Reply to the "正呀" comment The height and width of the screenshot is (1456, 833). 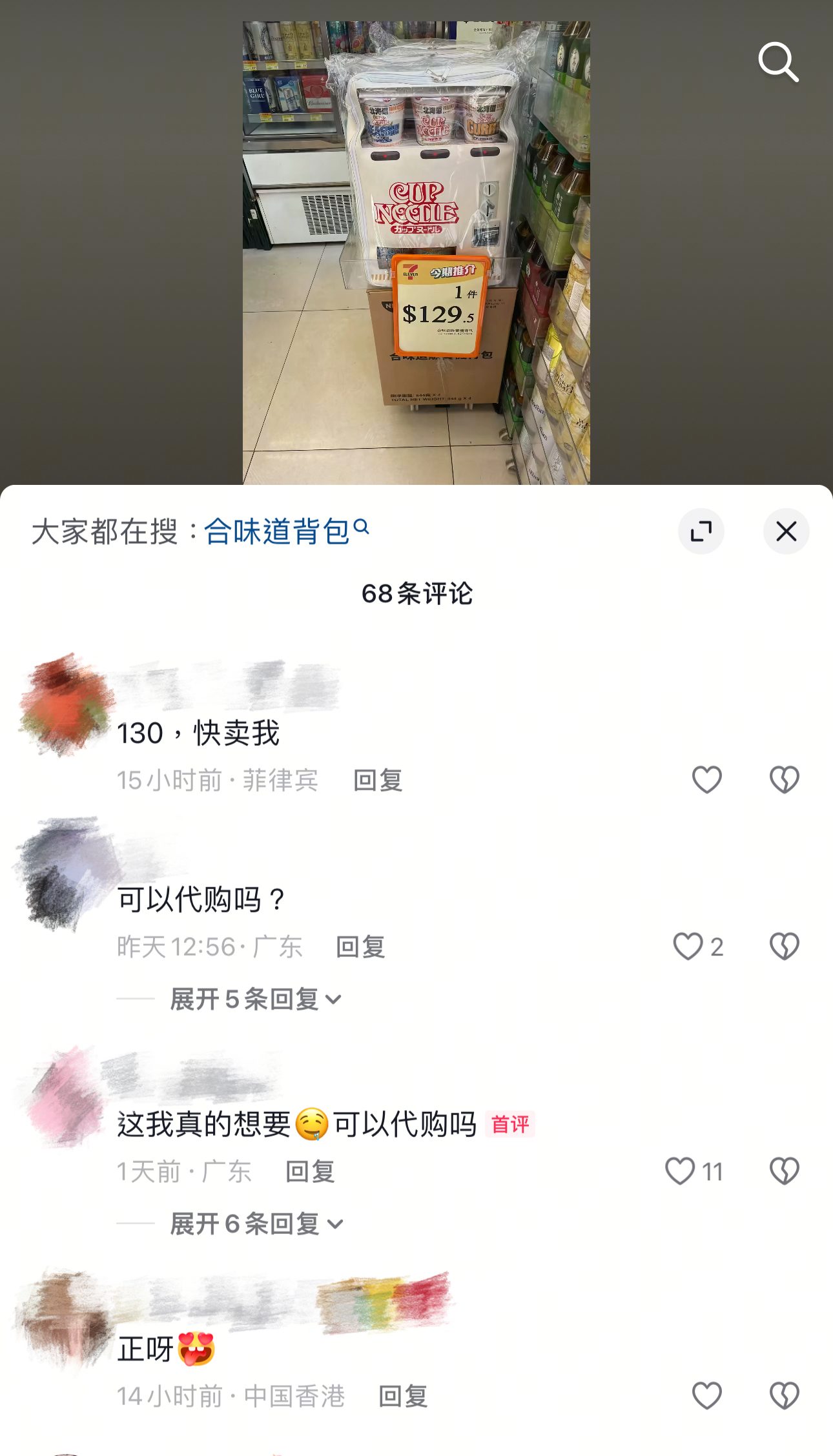click(403, 1396)
